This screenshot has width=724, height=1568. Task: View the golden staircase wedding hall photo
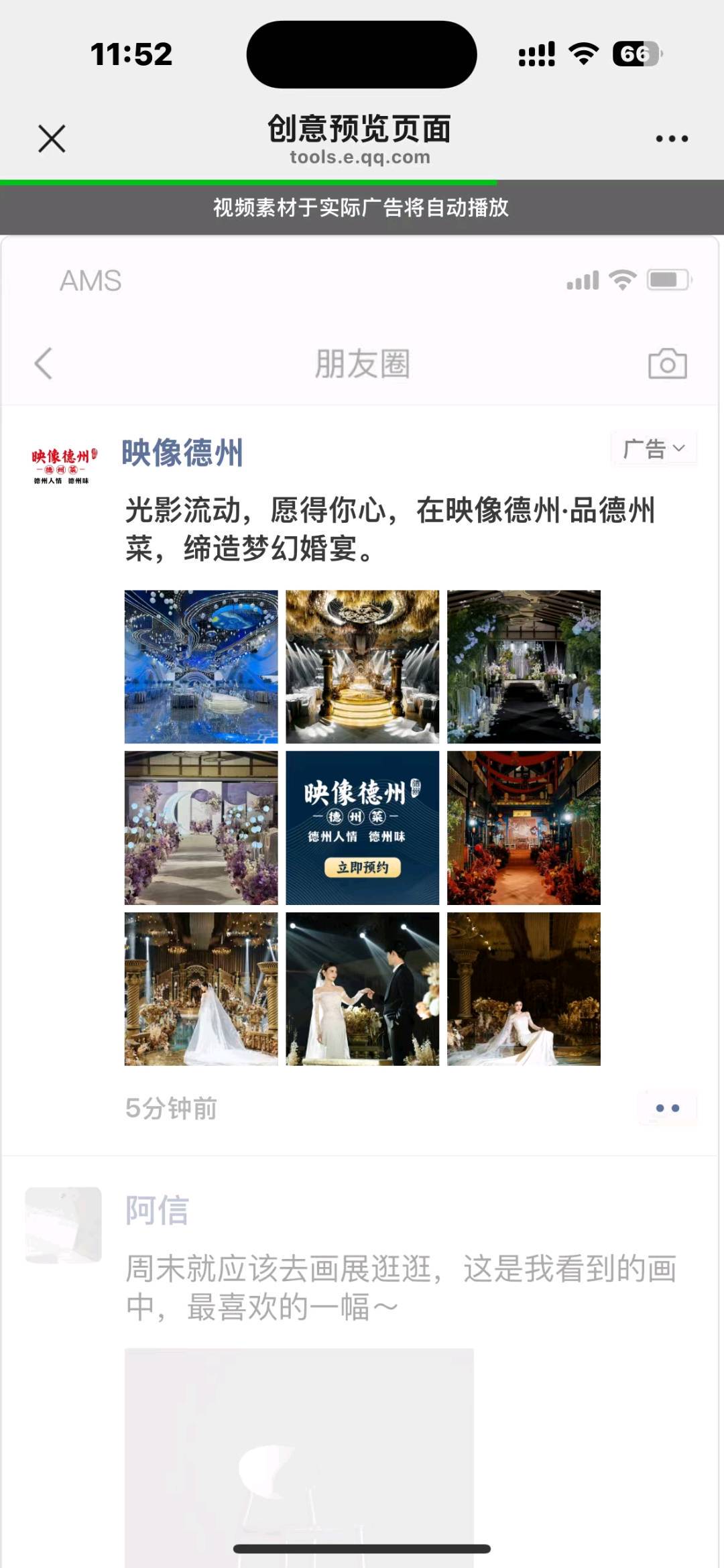(x=362, y=666)
